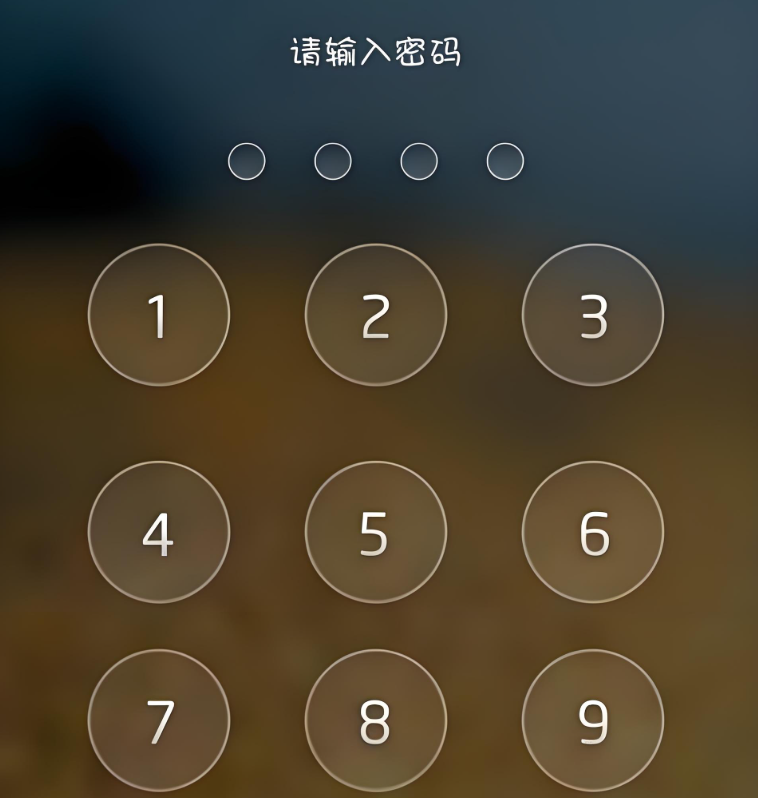The height and width of the screenshot is (798, 758).
Task: Tap the leftmost key in the middle row
Action: click(160, 532)
